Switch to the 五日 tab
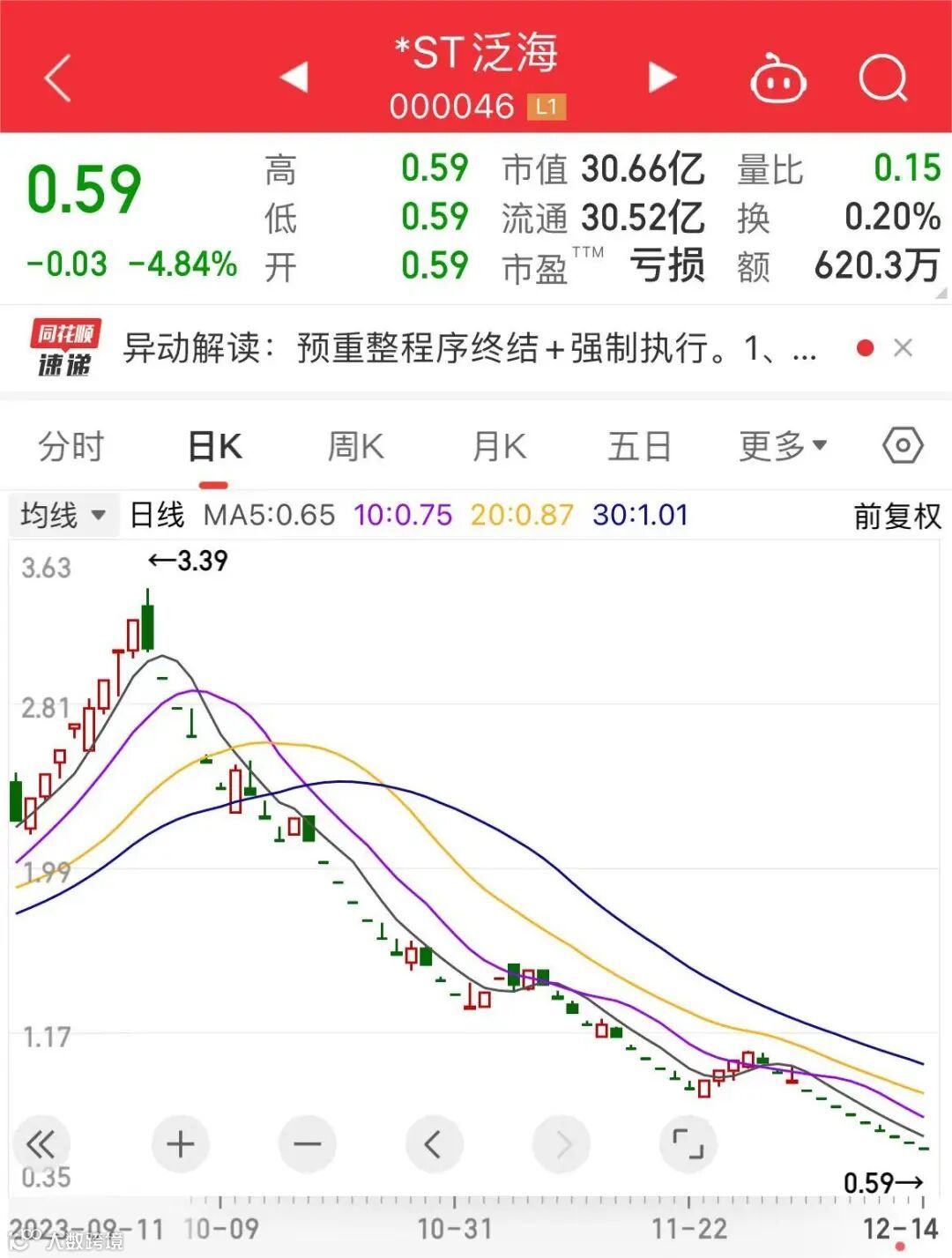952x1258 pixels. tap(640, 446)
